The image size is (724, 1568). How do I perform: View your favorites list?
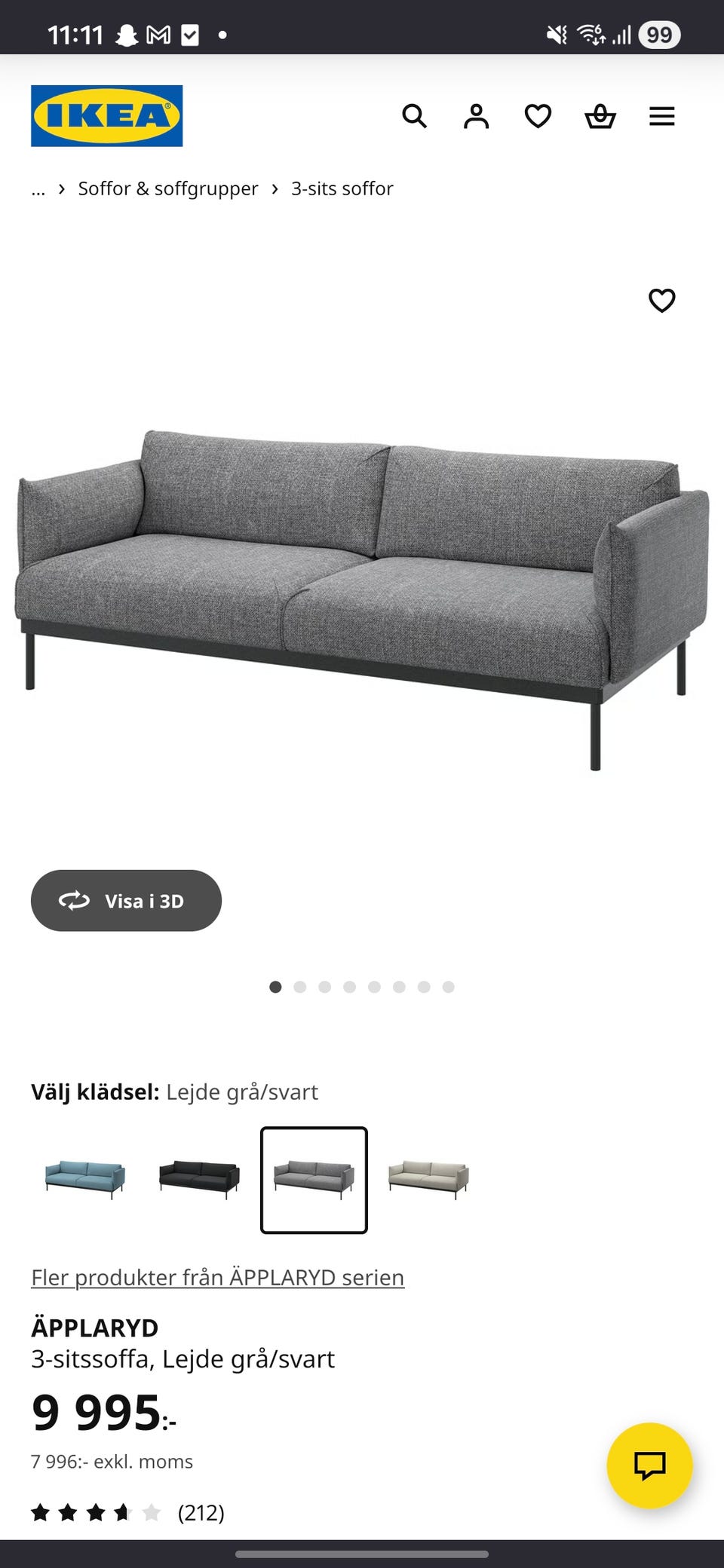click(538, 117)
